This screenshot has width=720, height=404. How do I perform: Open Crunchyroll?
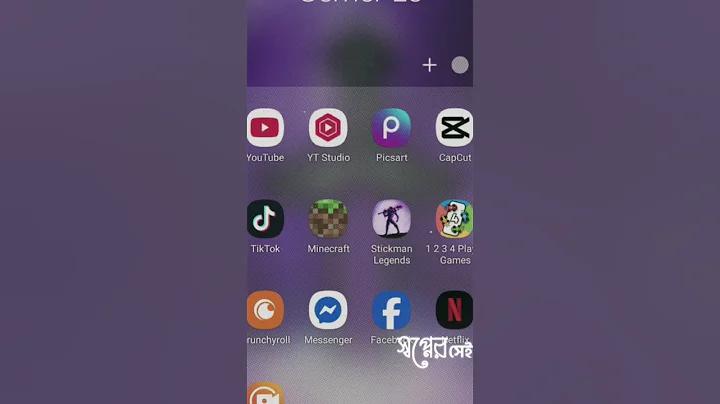pyautogui.click(x=265, y=310)
